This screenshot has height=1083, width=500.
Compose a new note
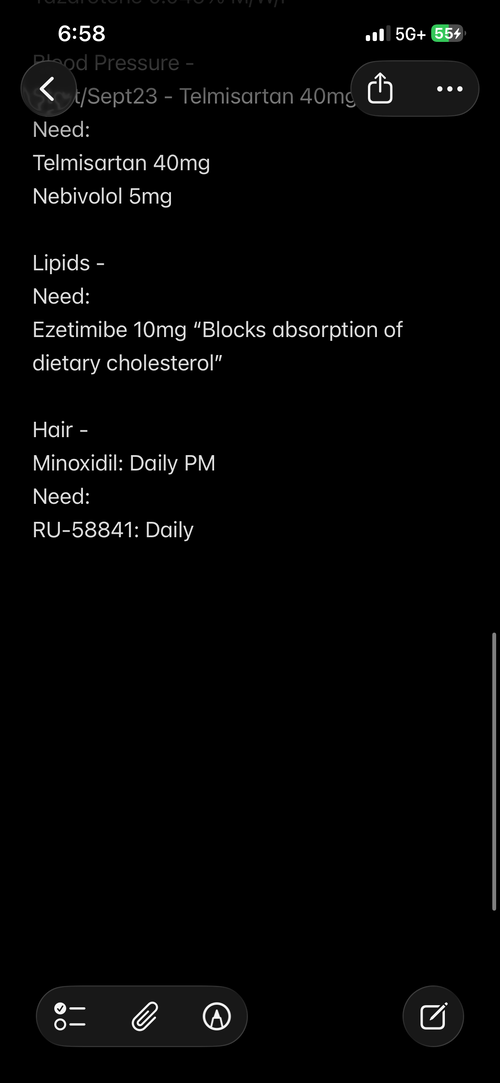[433, 1016]
